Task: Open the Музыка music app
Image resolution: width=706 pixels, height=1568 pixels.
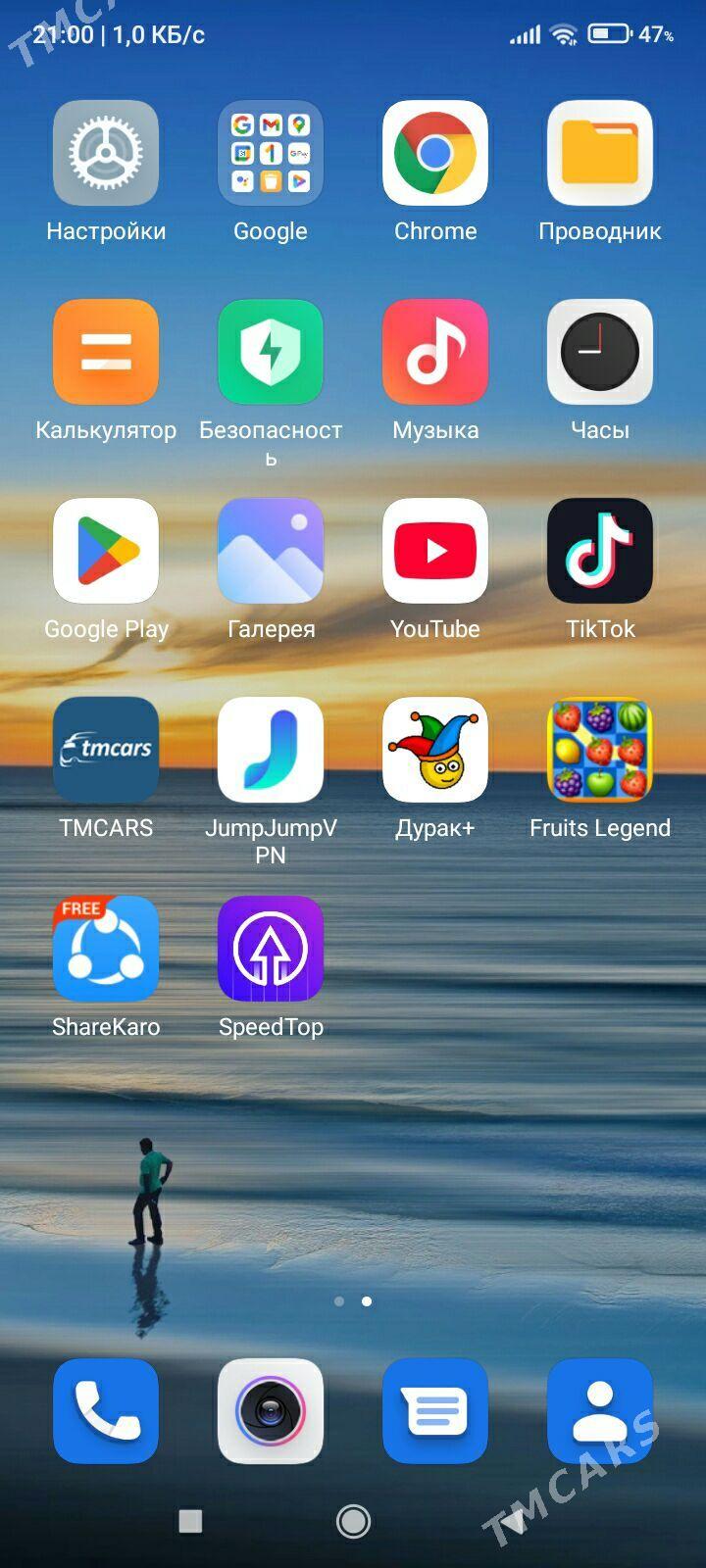Action: (x=435, y=352)
